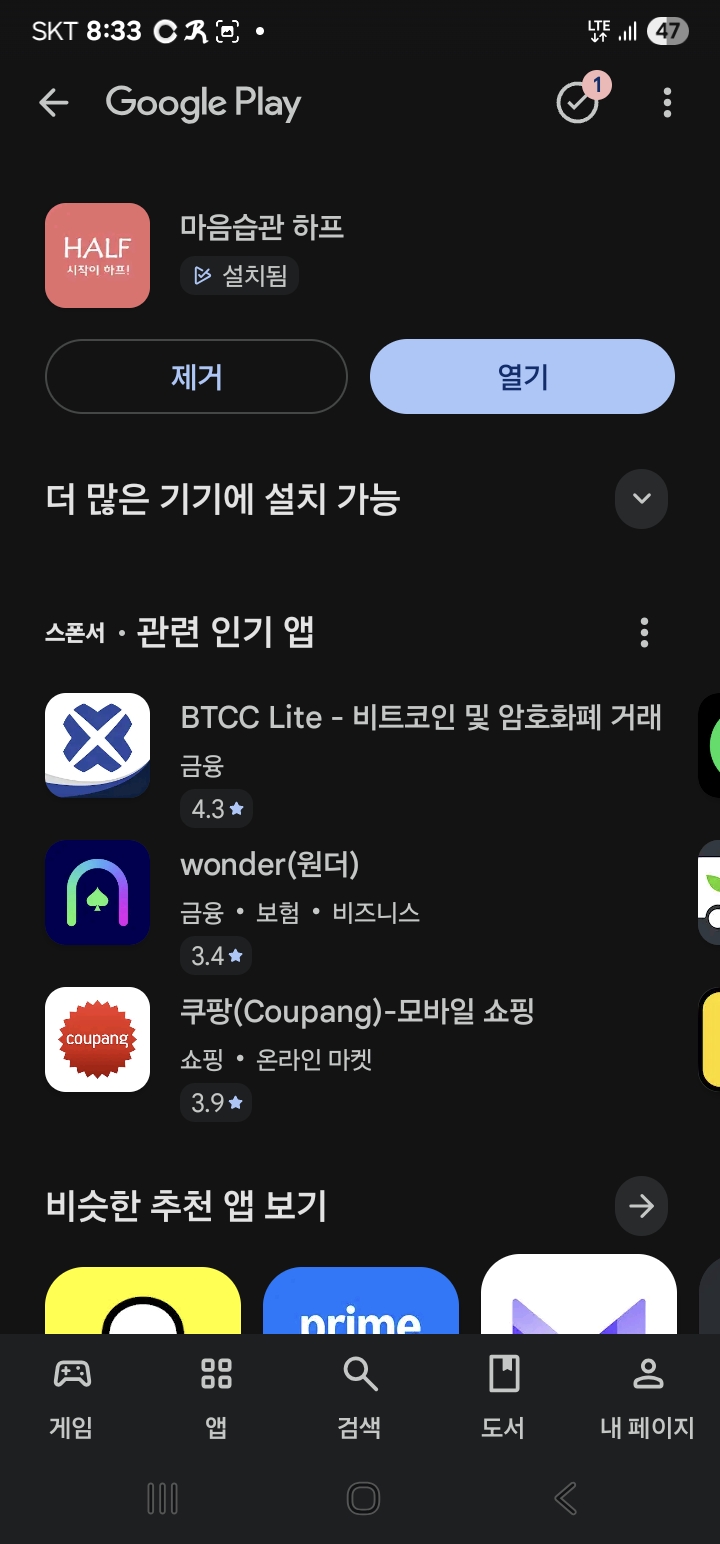Go back using the top arrow

pyautogui.click(x=54, y=103)
